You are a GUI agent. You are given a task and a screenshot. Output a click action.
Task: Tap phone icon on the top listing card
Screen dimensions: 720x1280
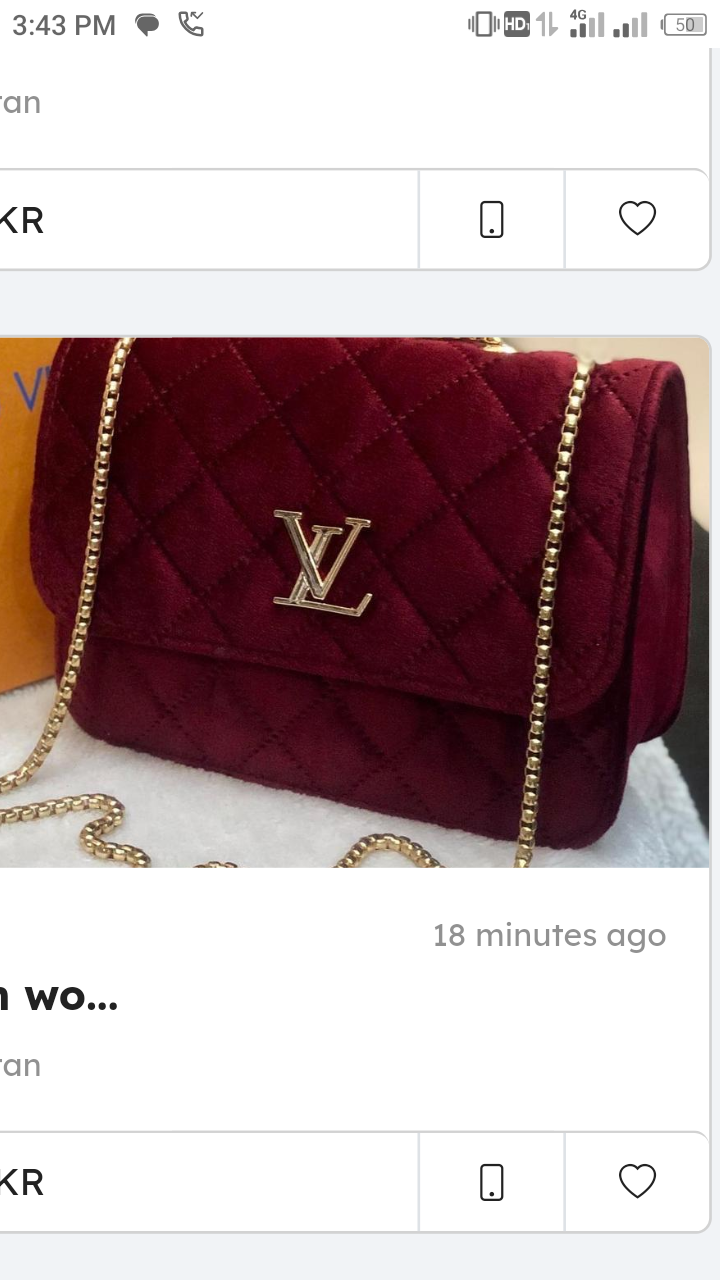pos(491,219)
